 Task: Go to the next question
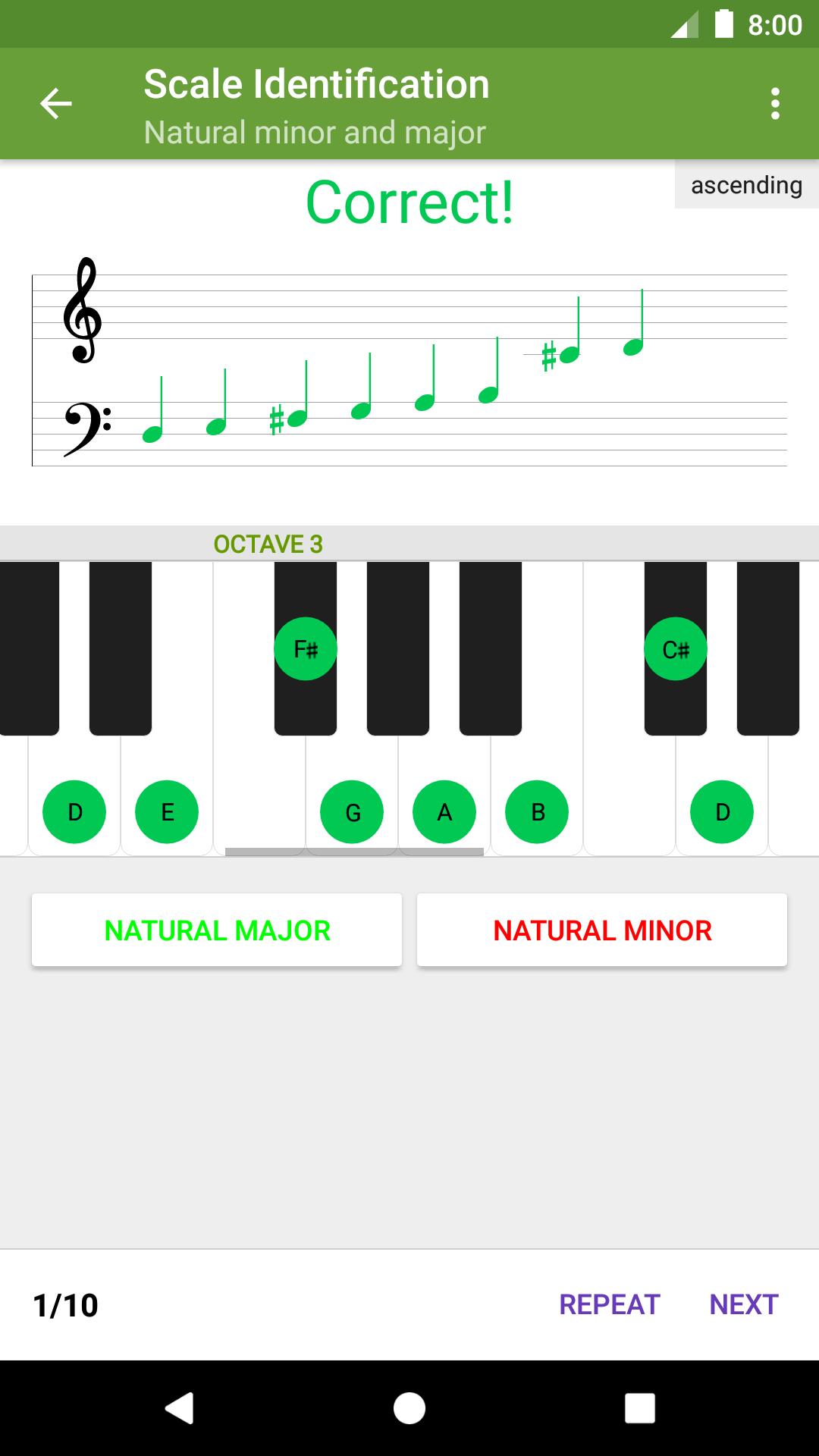(744, 1304)
